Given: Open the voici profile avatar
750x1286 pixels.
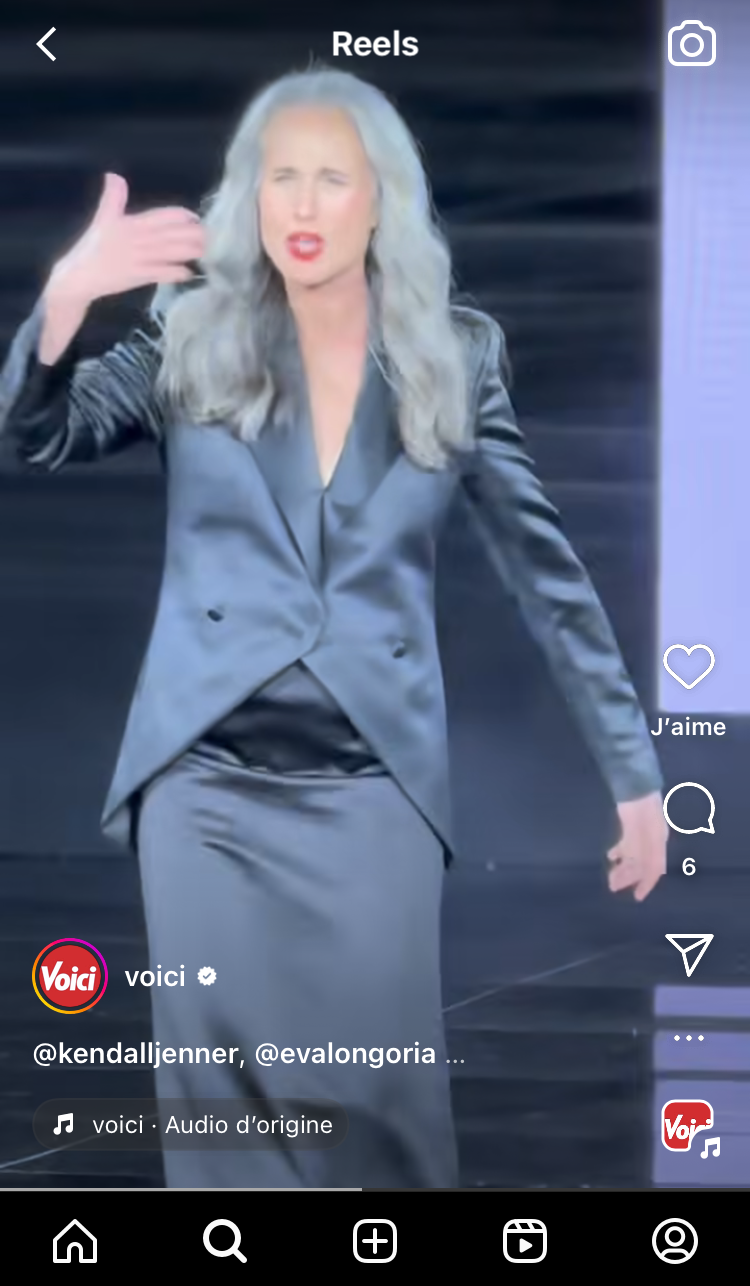Looking at the screenshot, I should [x=70, y=976].
